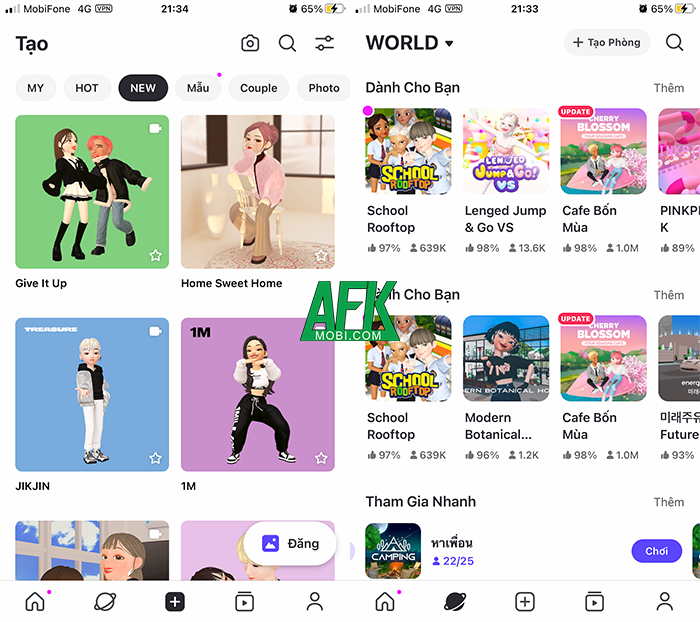
Task: Open the Home Sweet Home template
Action: (257, 192)
